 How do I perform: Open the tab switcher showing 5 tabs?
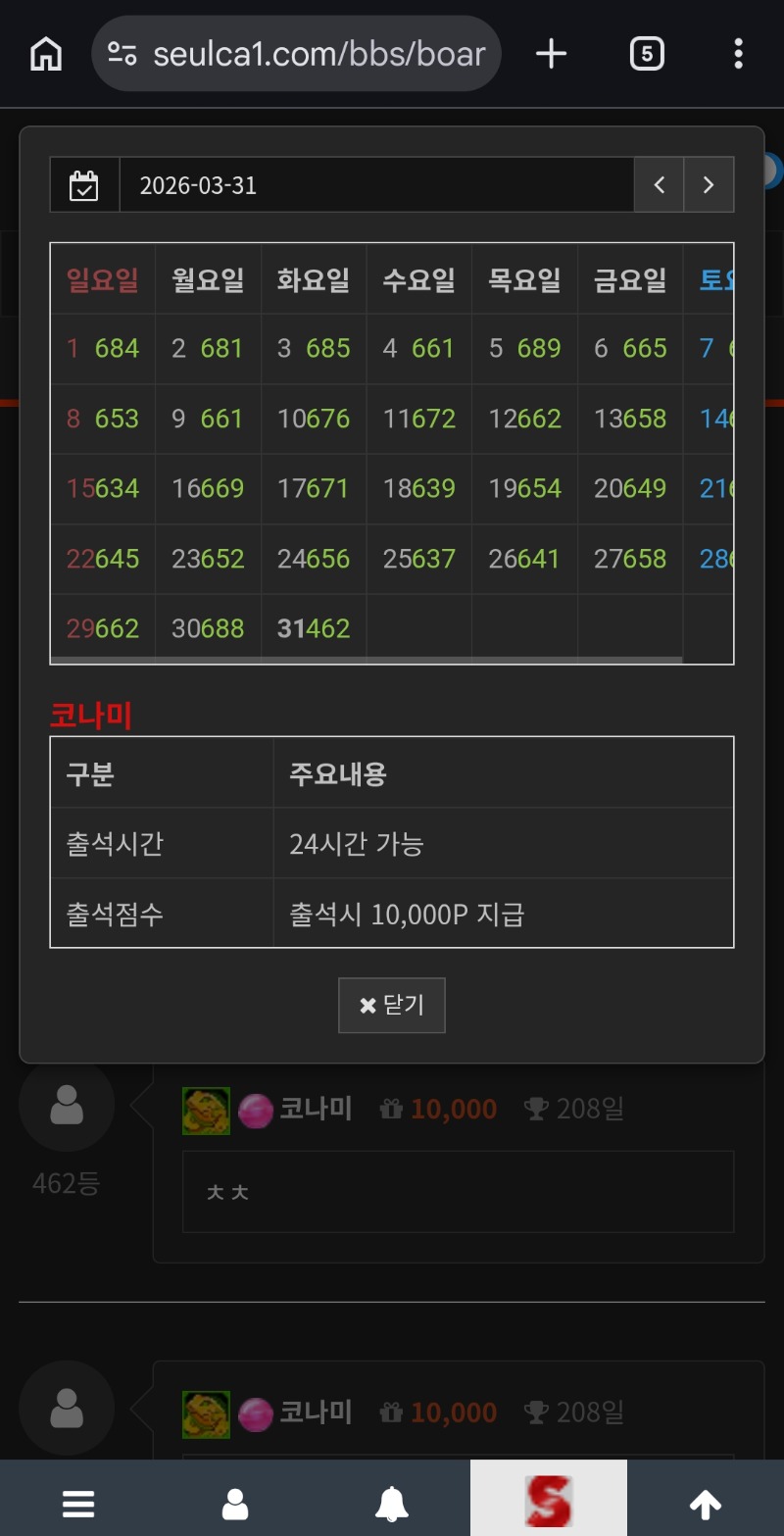pos(647,54)
